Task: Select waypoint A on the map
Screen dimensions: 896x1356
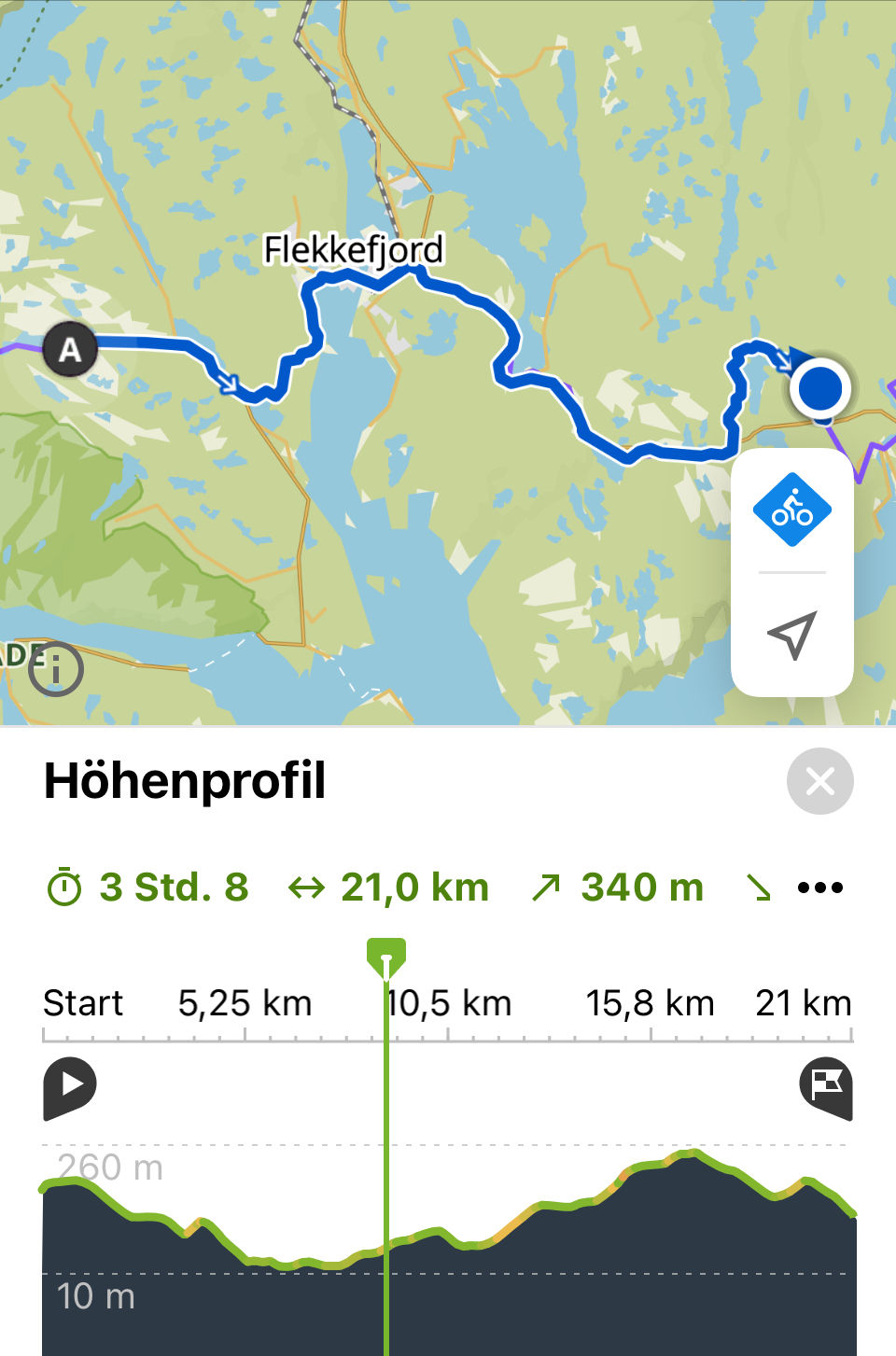Action: [70, 350]
